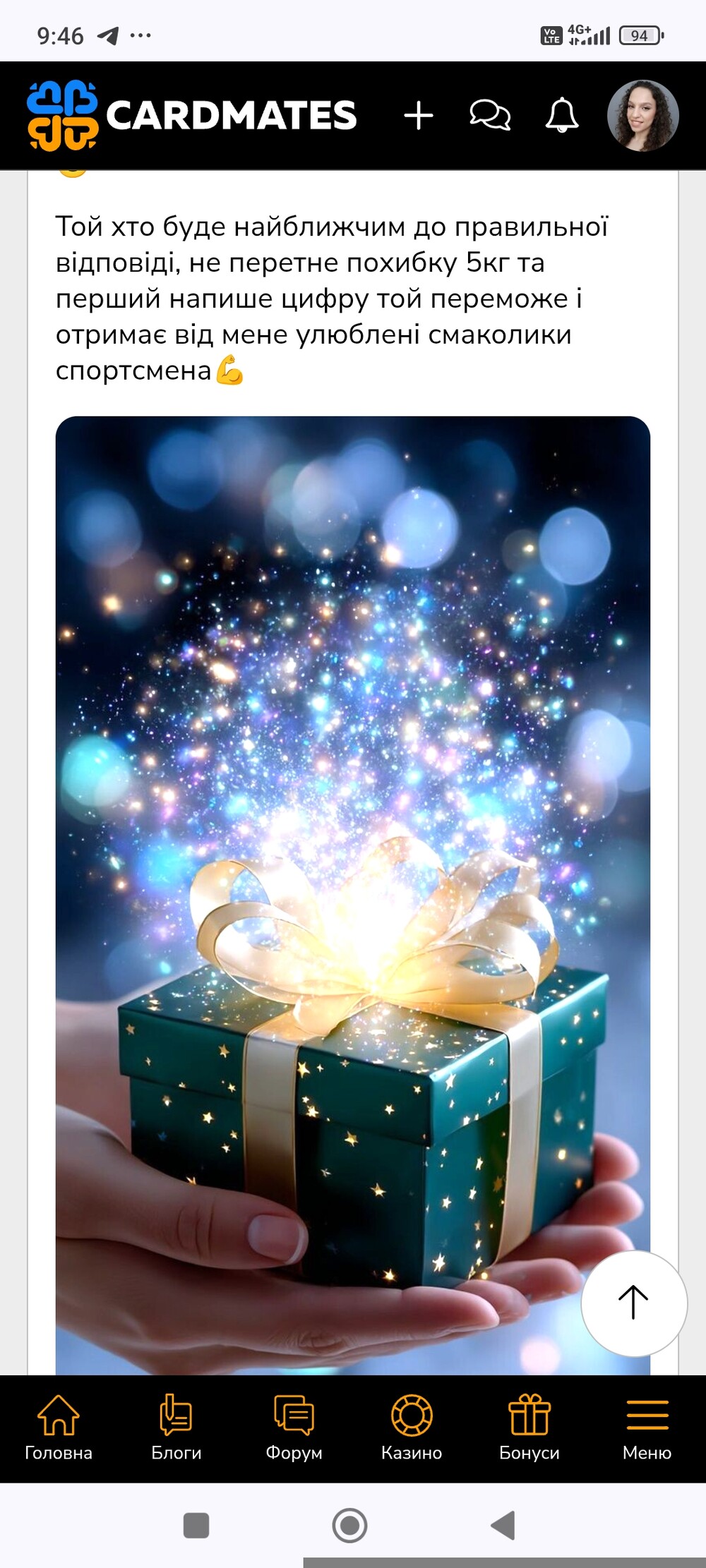The height and width of the screenshot is (1568, 706).
Task: Jump back to top with arrow button
Action: click(633, 1303)
